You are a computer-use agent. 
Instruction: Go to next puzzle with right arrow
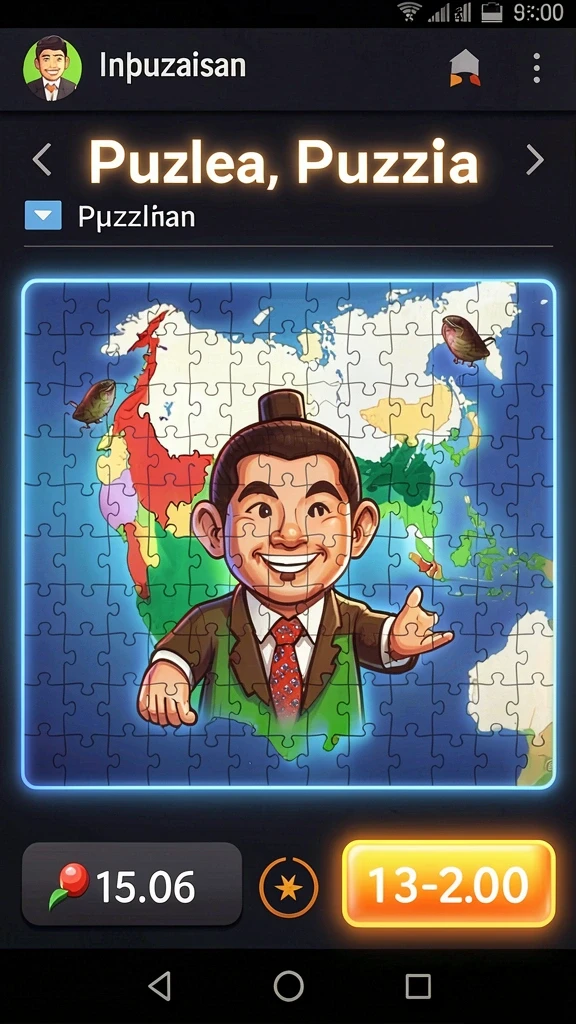[x=535, y=160]
